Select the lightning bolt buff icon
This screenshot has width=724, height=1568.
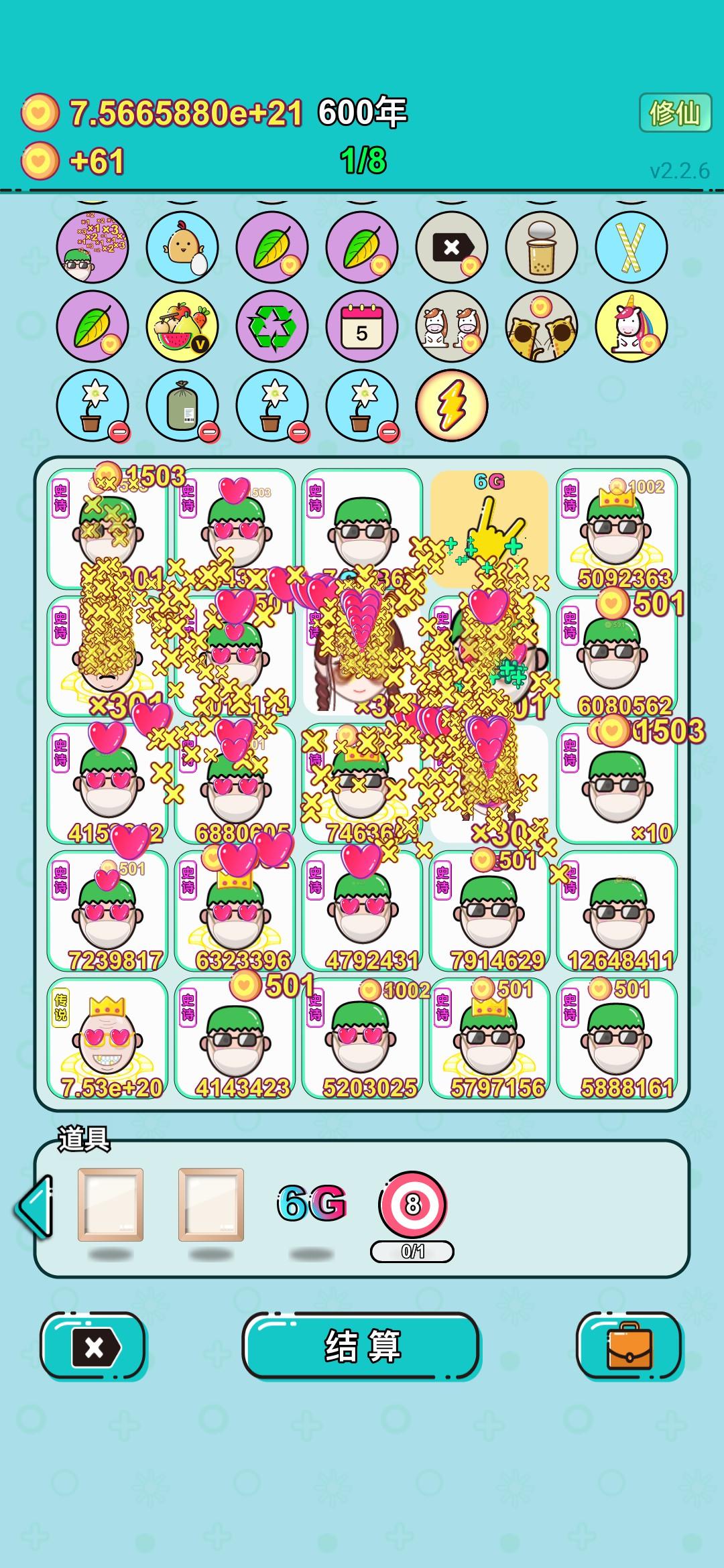coord(452,405)
